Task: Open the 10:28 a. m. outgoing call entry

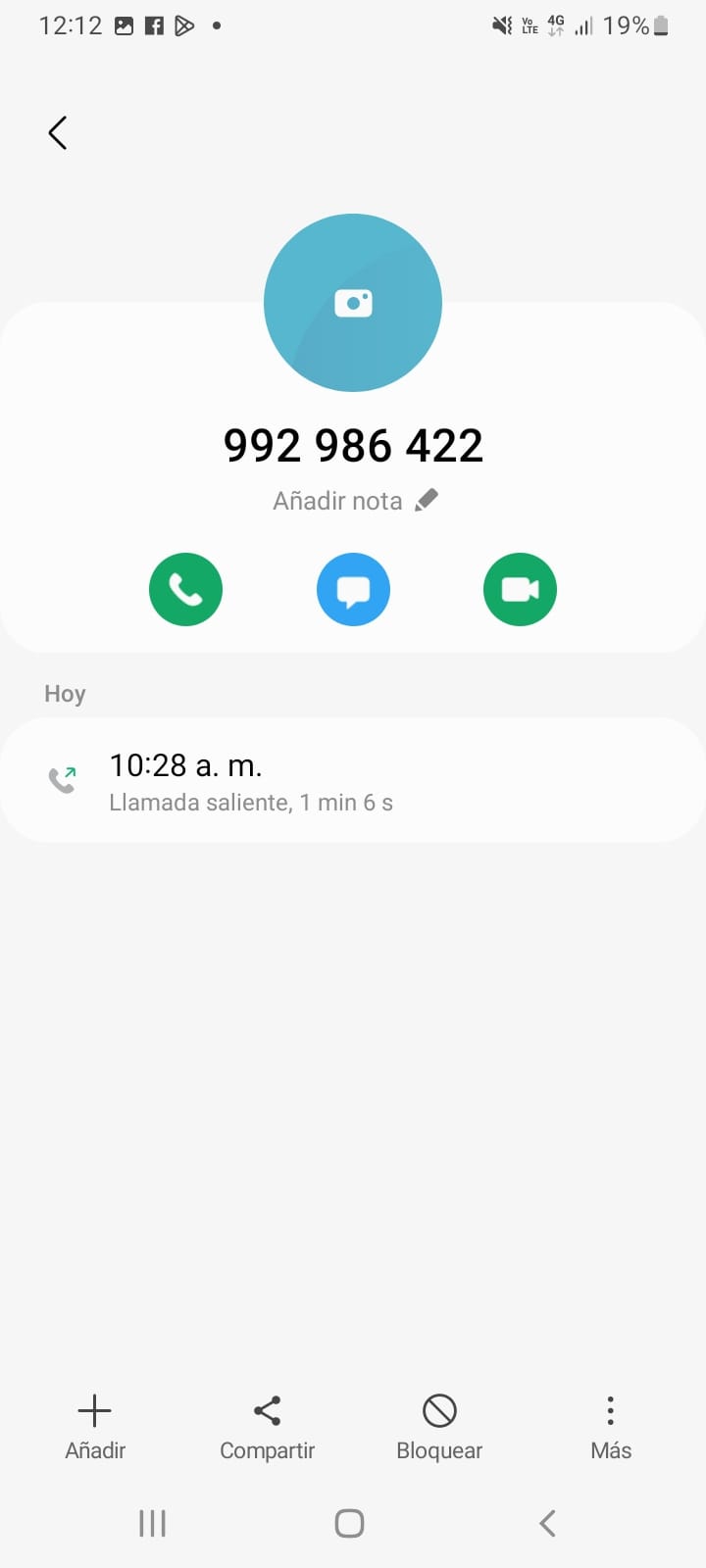Action: 353,781
